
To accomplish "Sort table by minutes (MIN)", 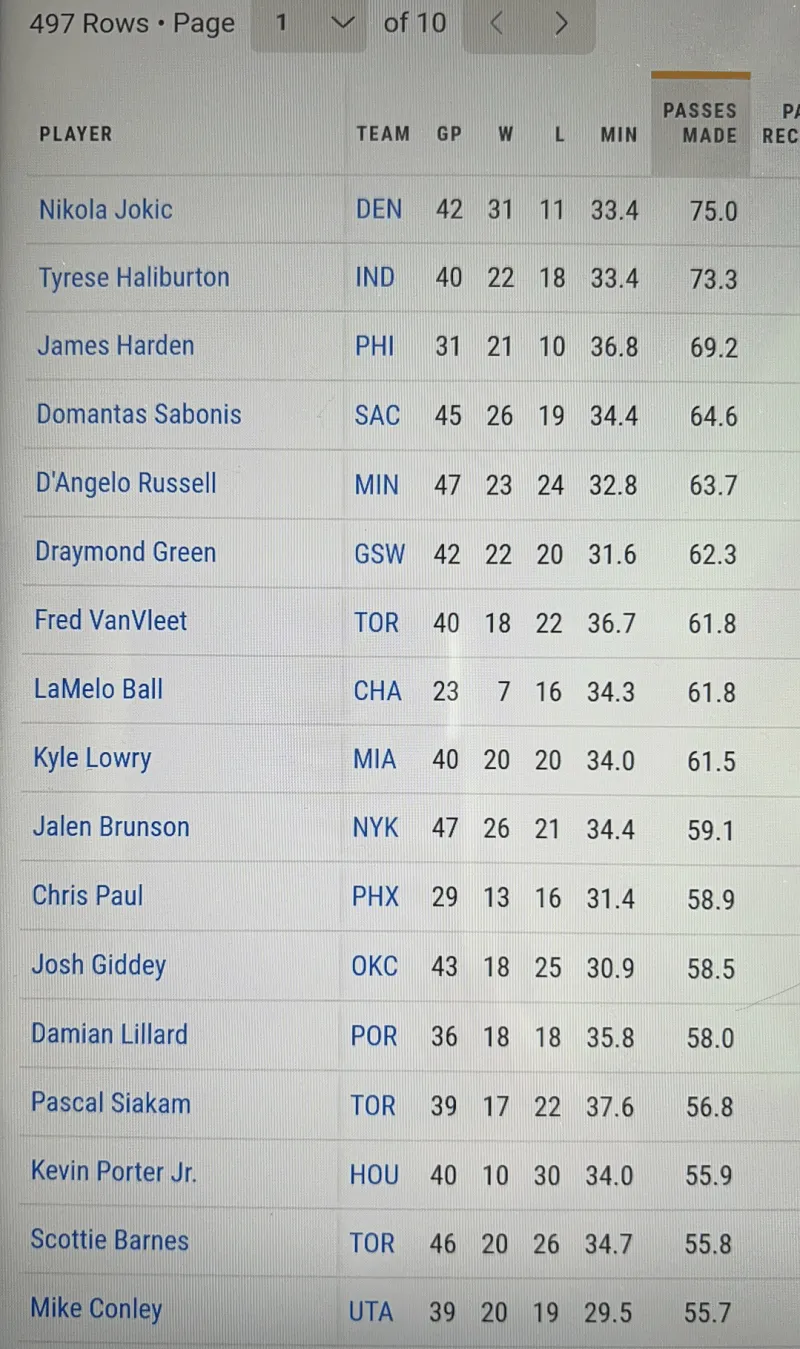I will pos(618,134).
